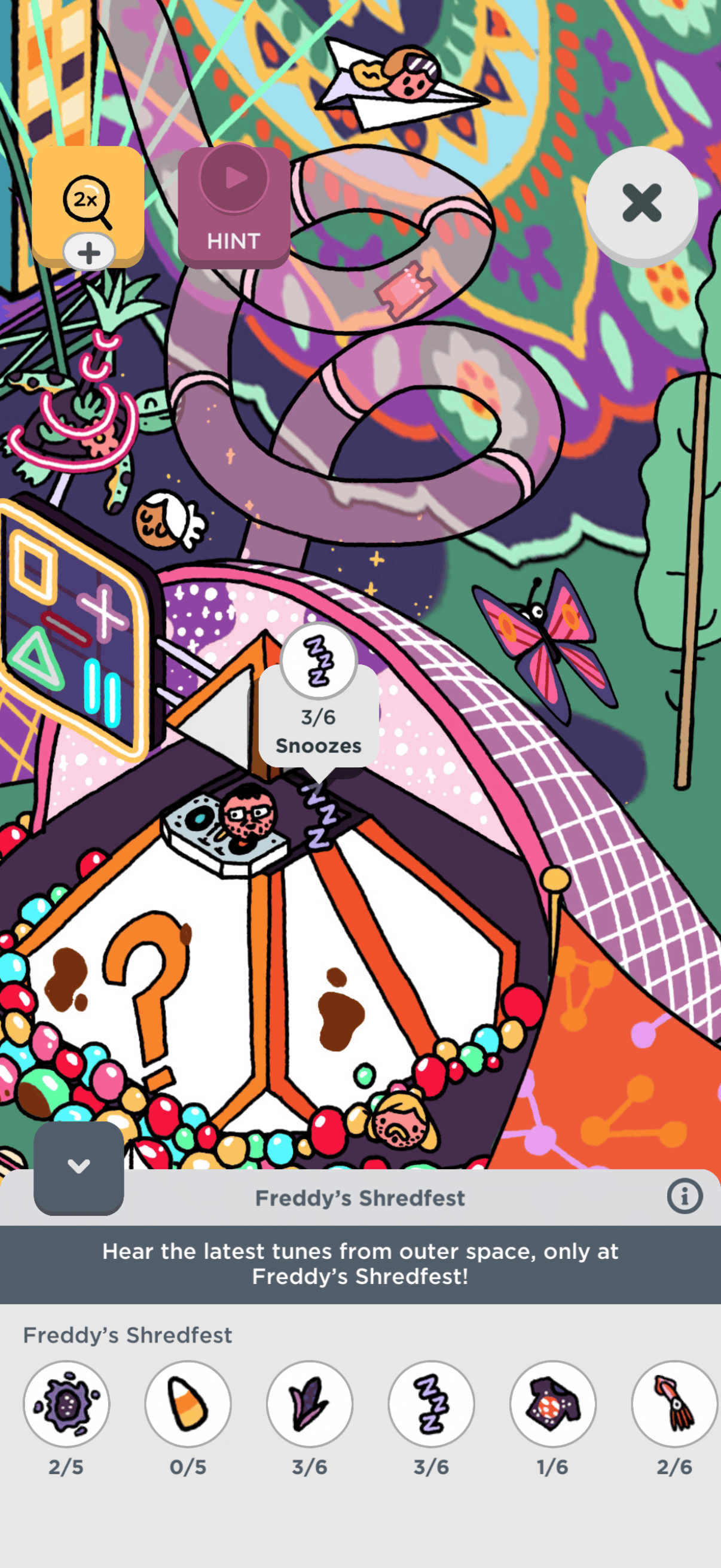Close the level with the X button

[x=641, y=203]
